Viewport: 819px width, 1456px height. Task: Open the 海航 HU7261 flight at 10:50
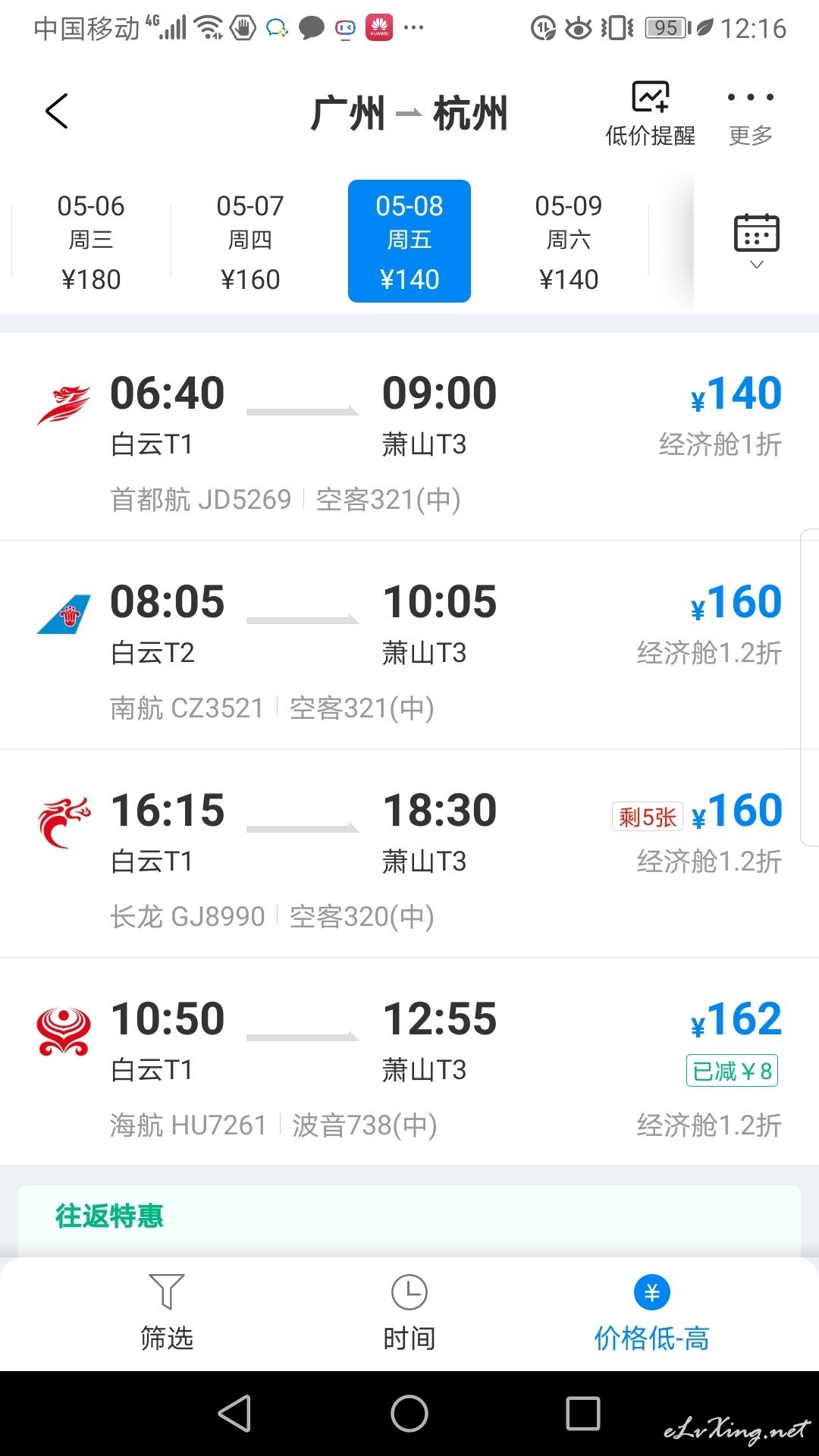pyautogui.click(x=409, y=1062)
